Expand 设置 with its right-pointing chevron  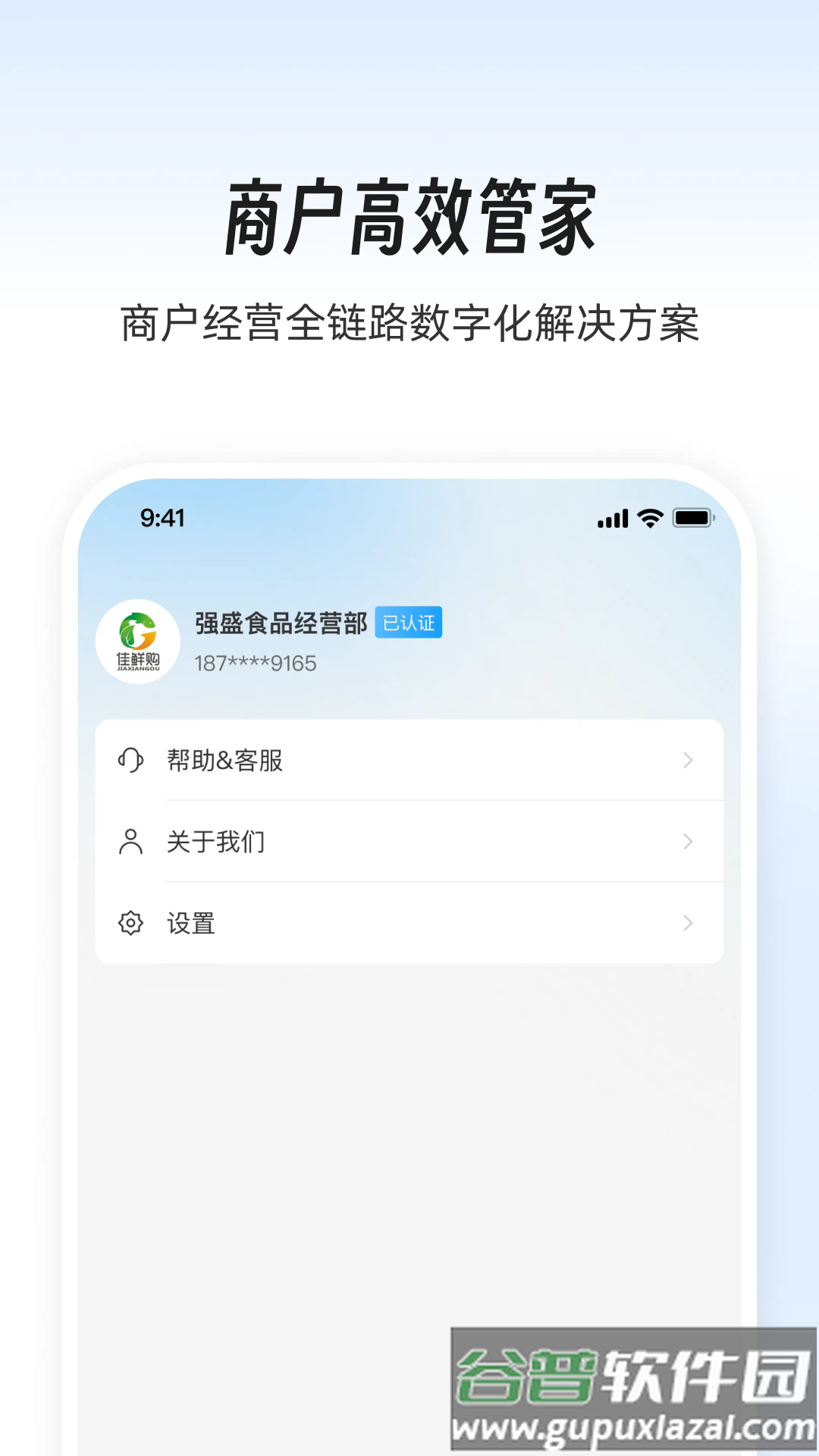click(688, 924)
